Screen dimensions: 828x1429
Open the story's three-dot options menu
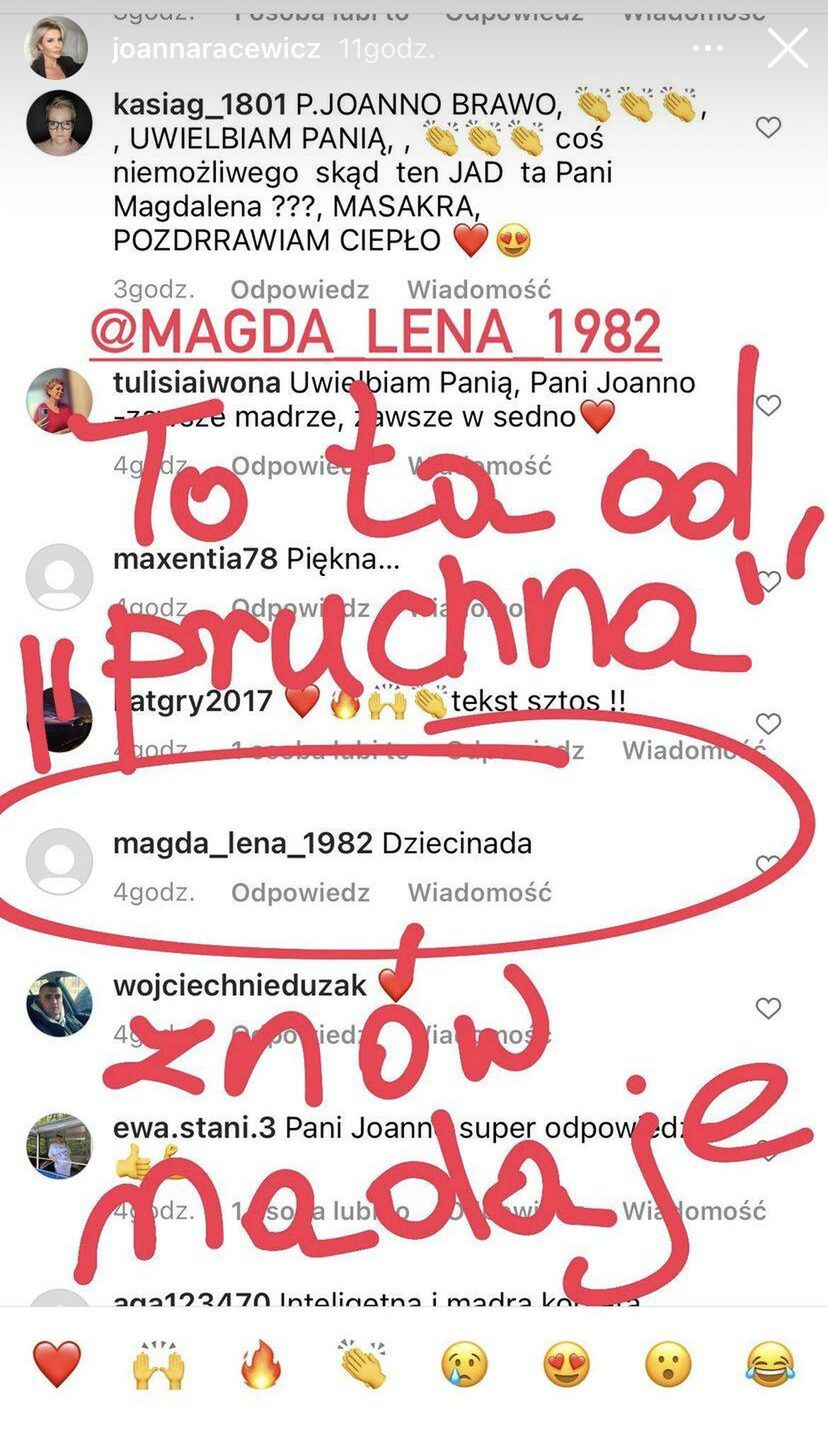point(708,49)
